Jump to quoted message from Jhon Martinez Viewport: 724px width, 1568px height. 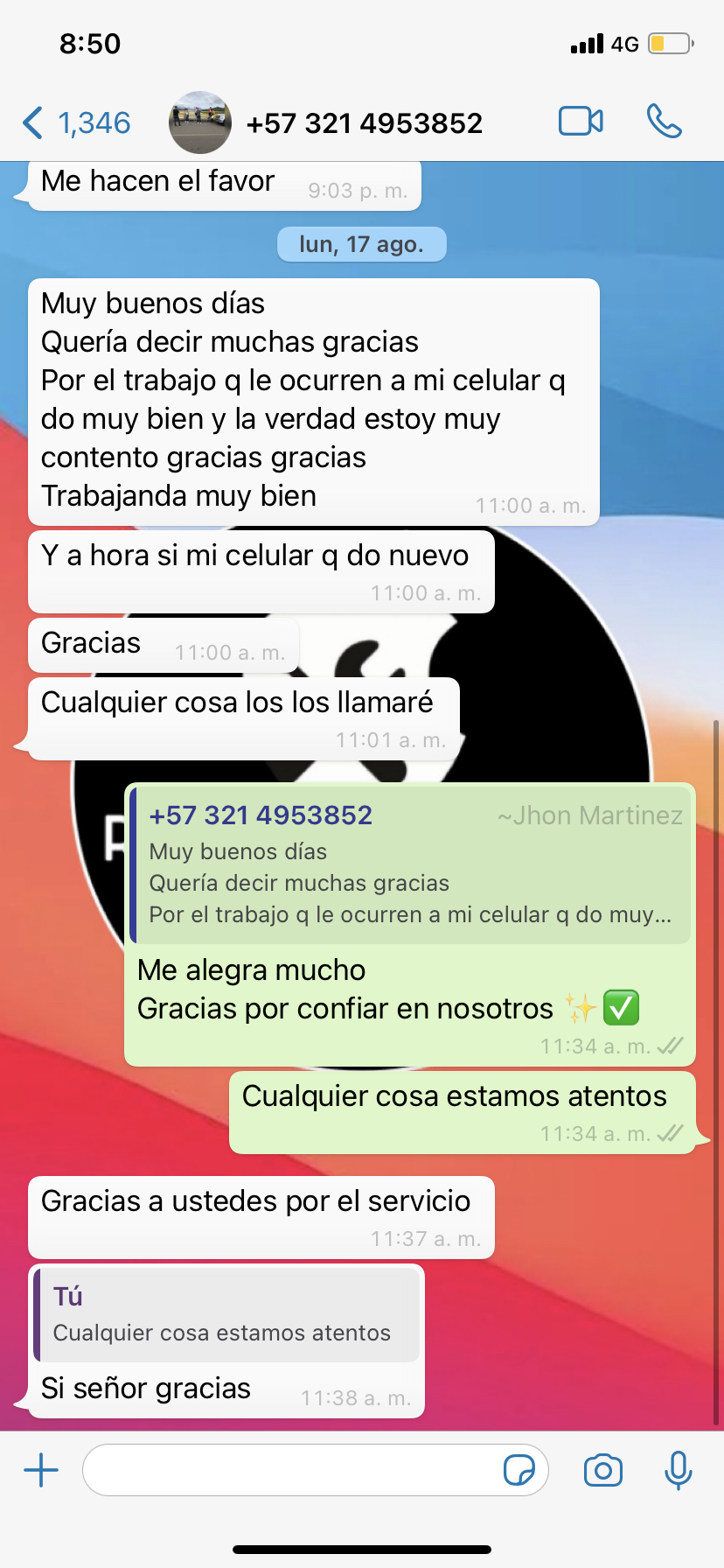coord(409,864)
